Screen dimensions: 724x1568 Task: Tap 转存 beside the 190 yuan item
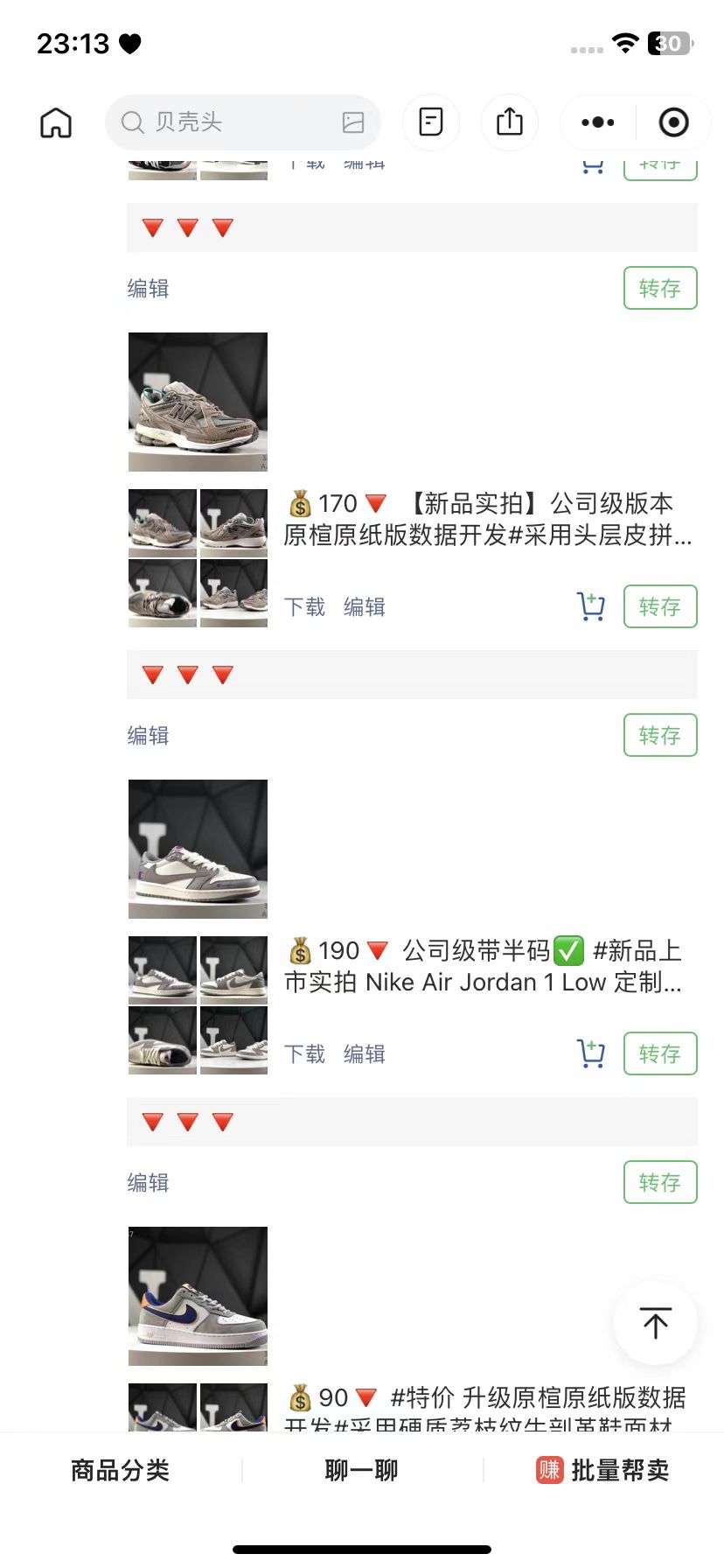click(x=660, y=1053)
